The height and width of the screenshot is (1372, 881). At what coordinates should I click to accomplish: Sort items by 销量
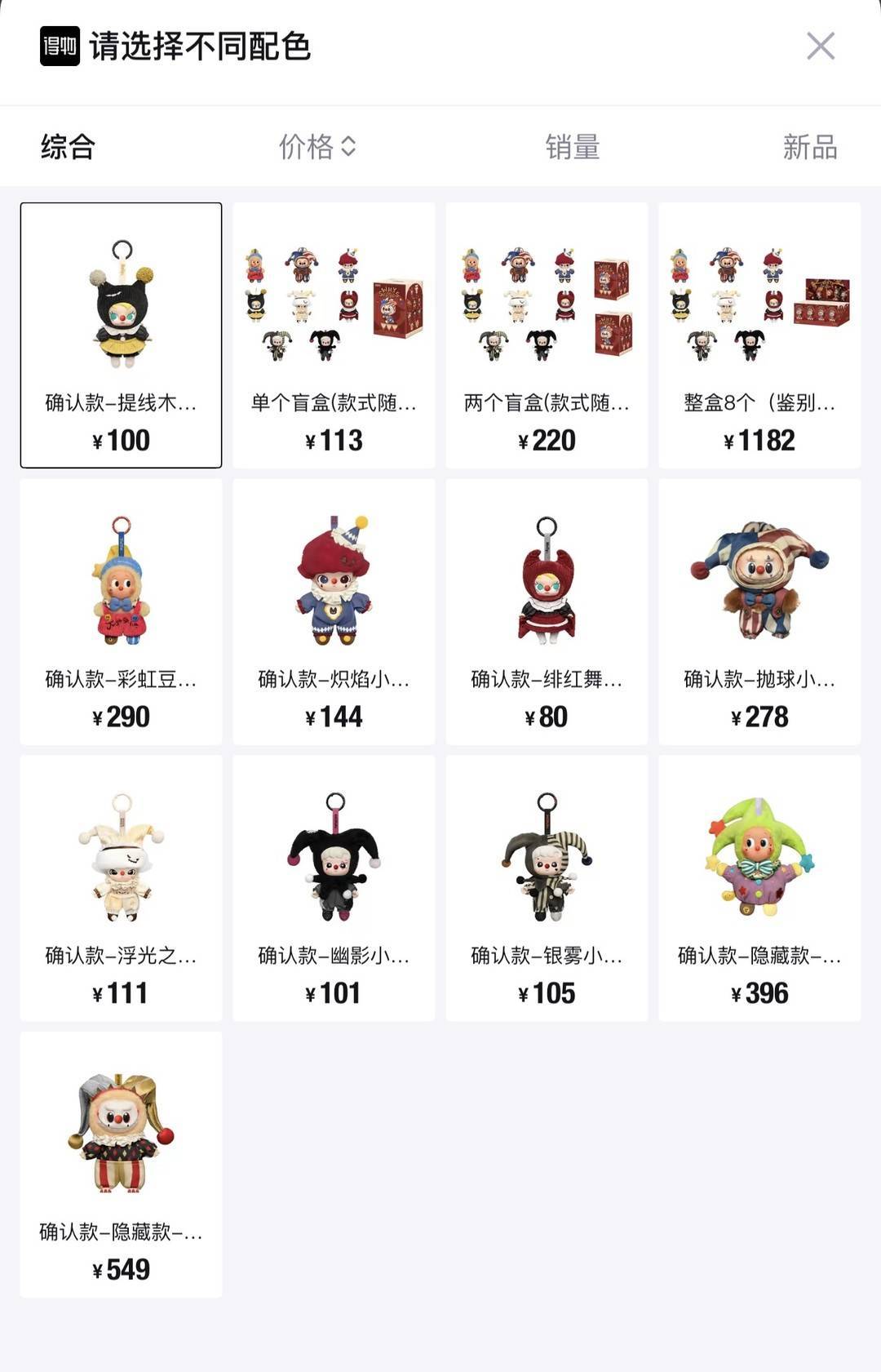[573, 147]
